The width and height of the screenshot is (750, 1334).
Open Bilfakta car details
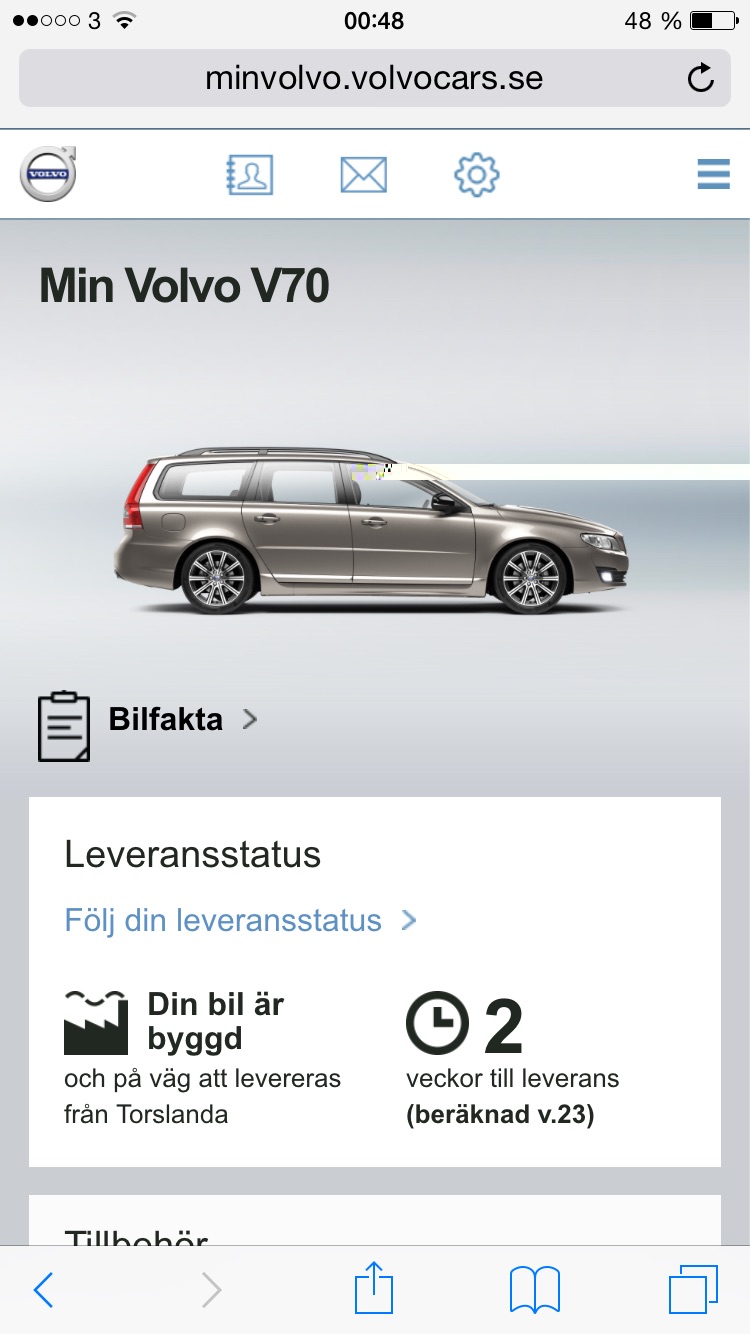165,719
